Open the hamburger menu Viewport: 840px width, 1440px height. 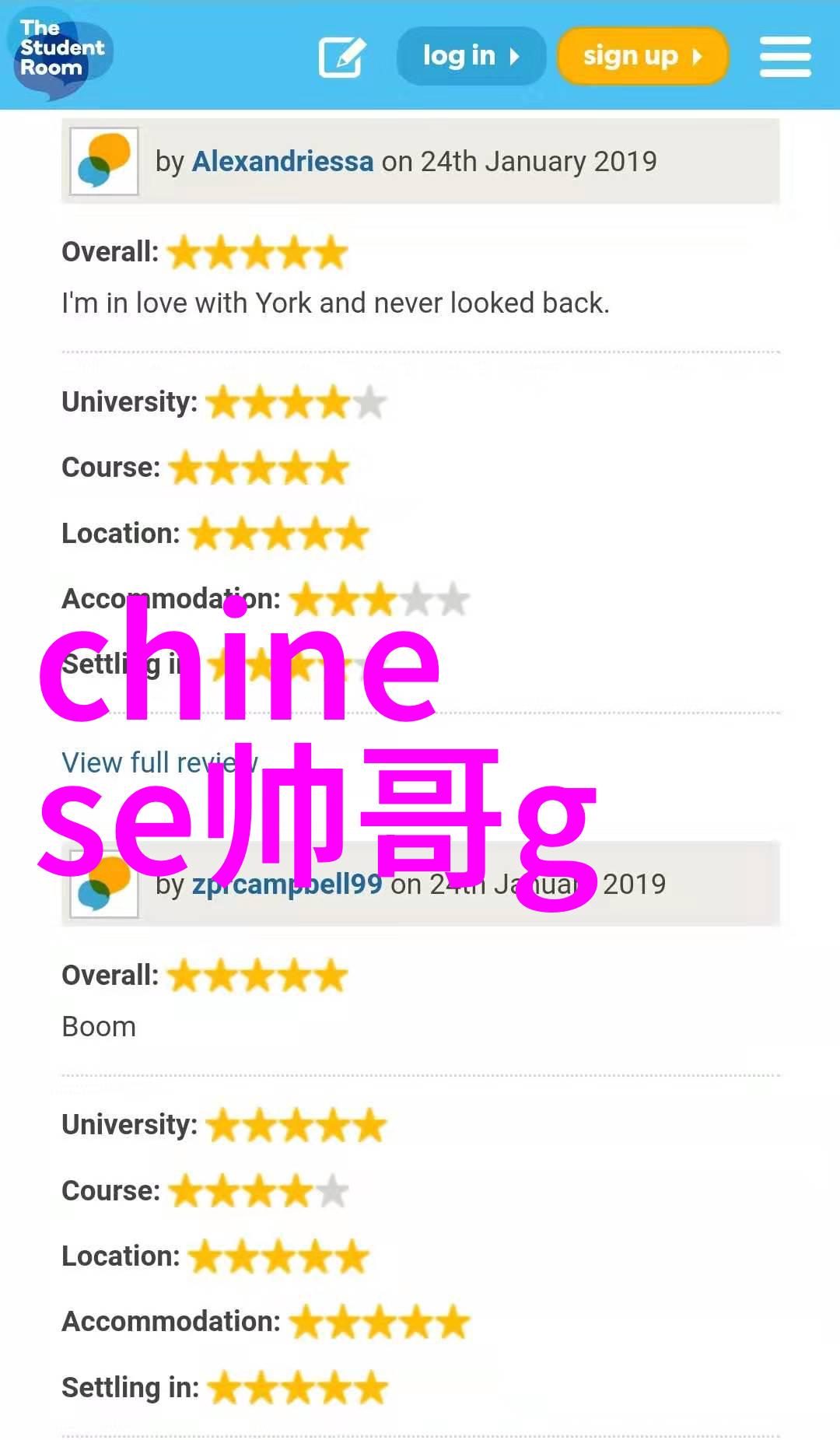[785, 56]
